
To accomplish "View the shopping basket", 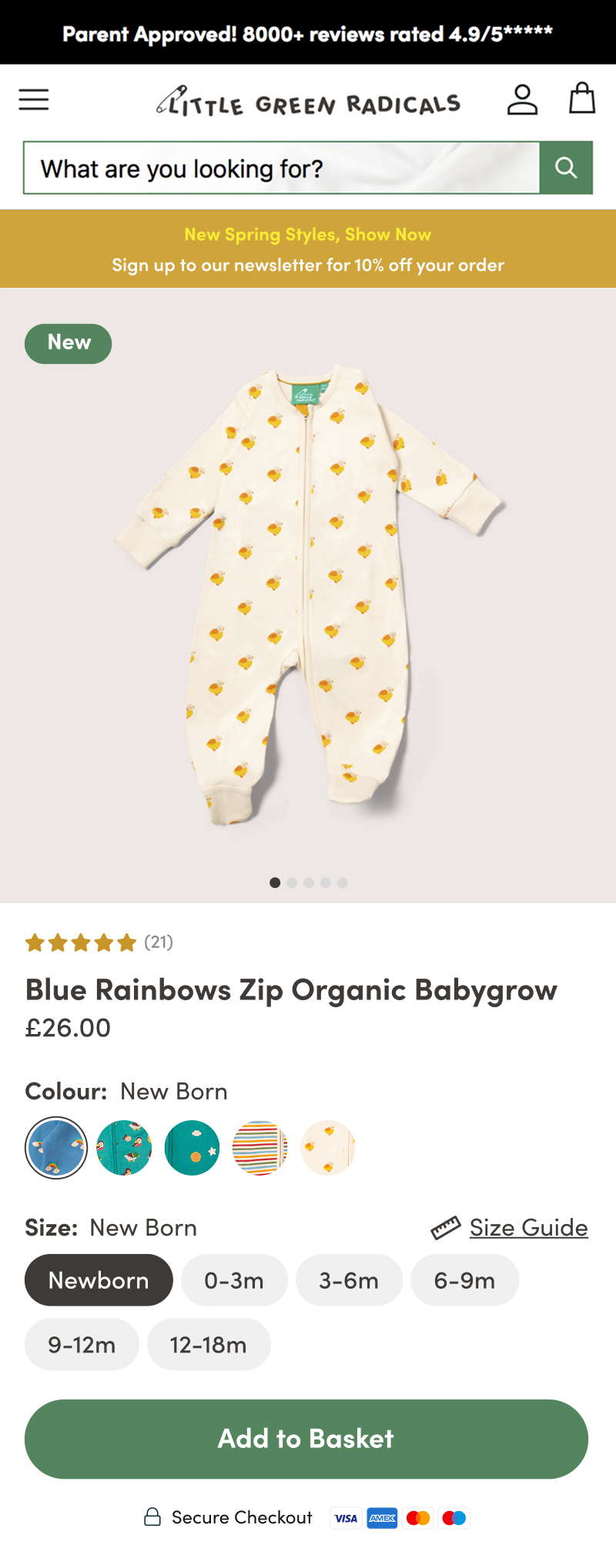I will tap(582, 98).
